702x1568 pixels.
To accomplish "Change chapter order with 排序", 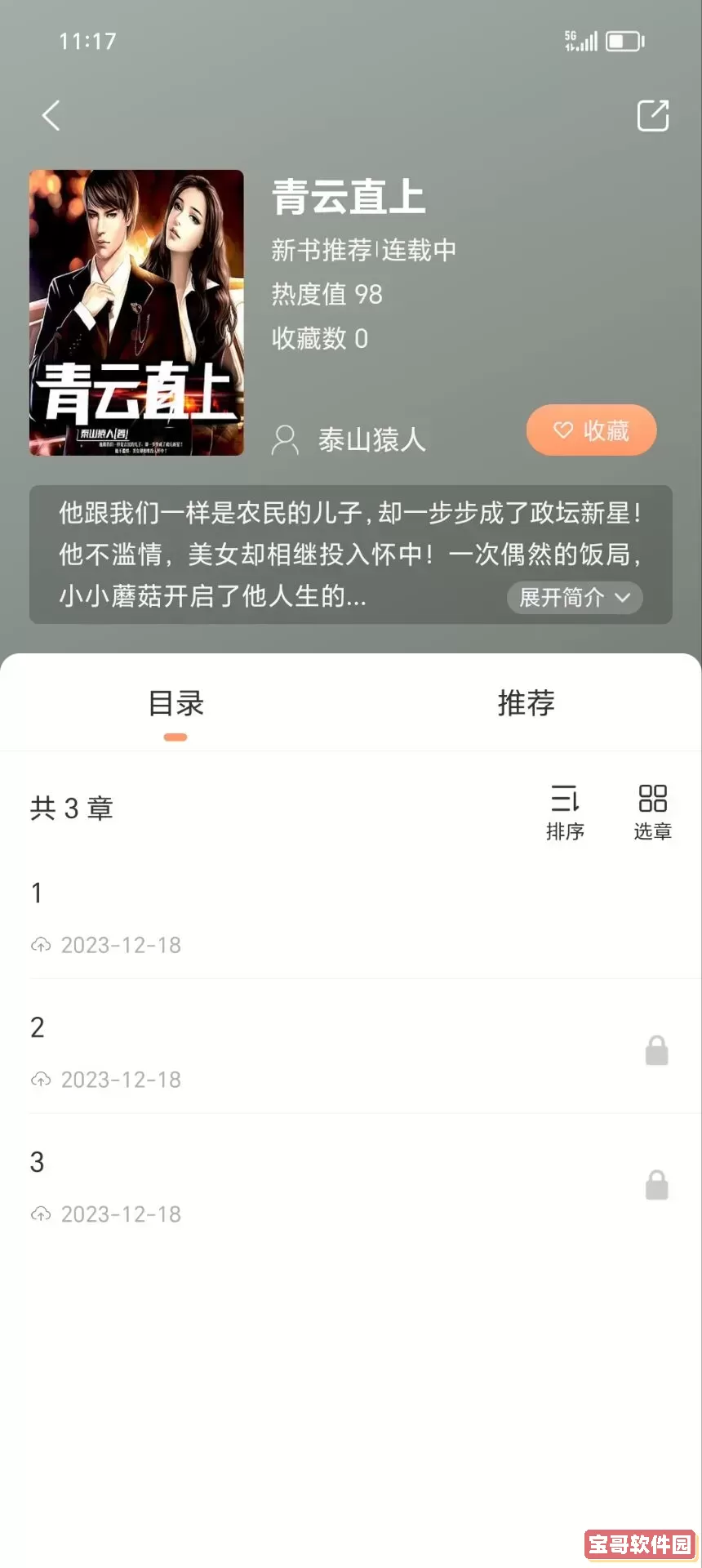I will [x=565, y=811].
